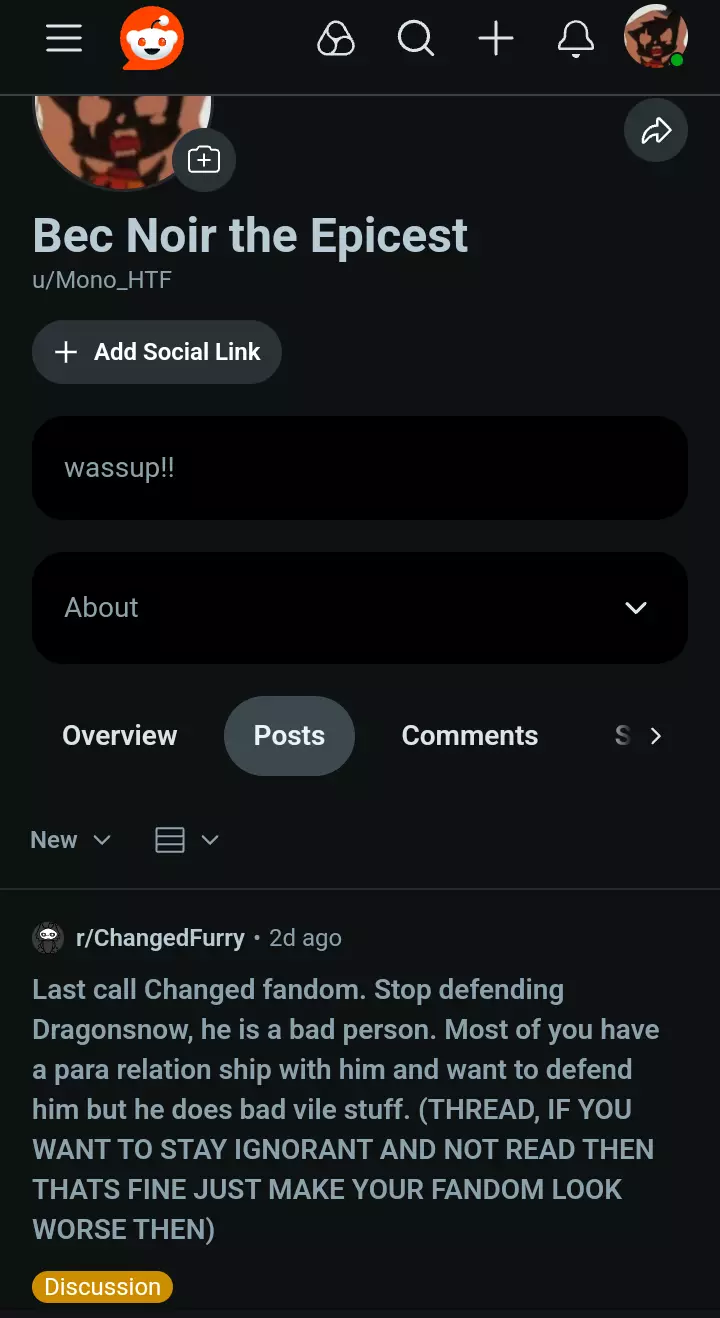
Task: Add a social link
Action: (157, 352)
